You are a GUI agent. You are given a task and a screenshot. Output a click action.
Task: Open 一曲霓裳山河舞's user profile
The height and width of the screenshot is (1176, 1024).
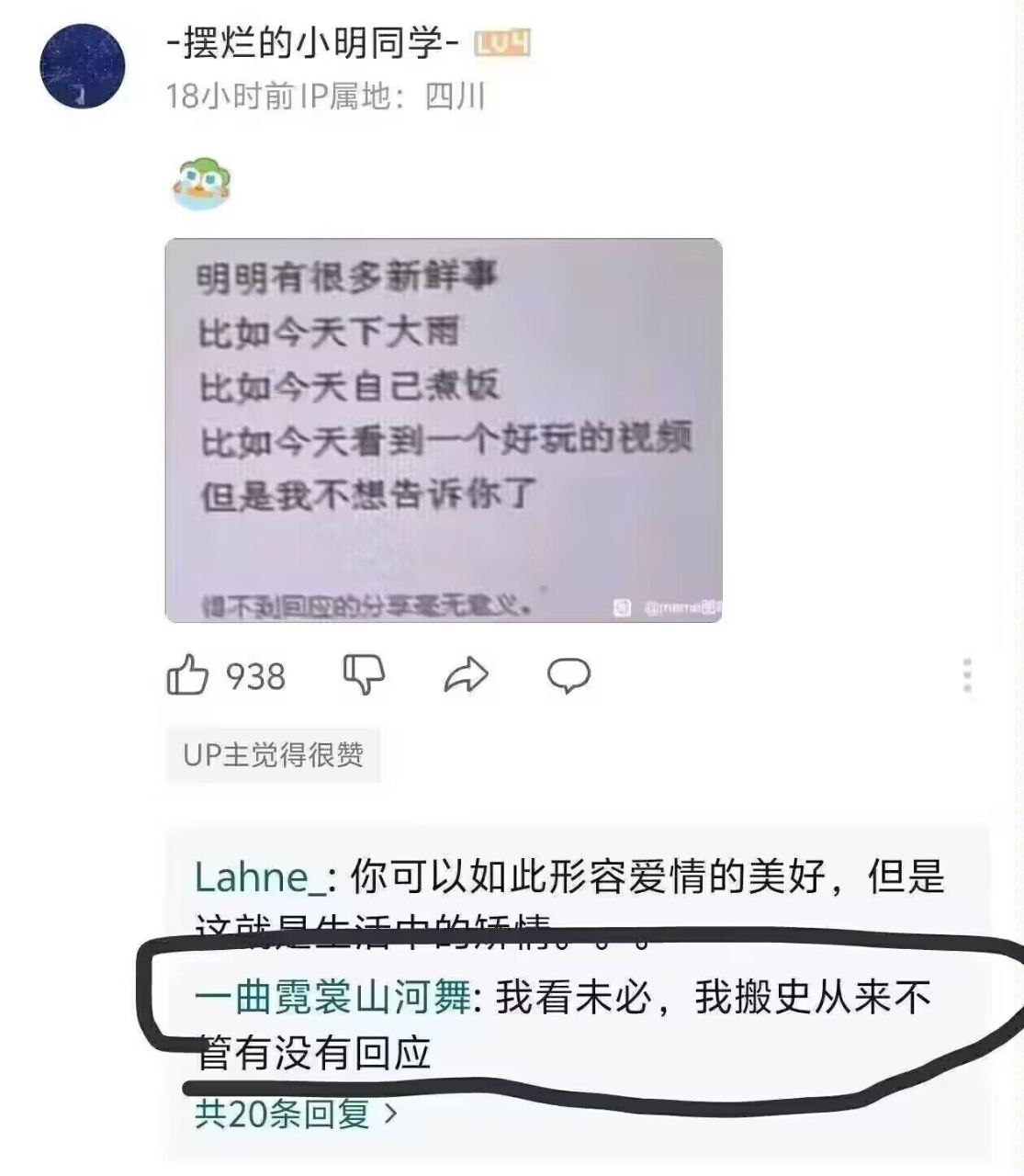332,997
